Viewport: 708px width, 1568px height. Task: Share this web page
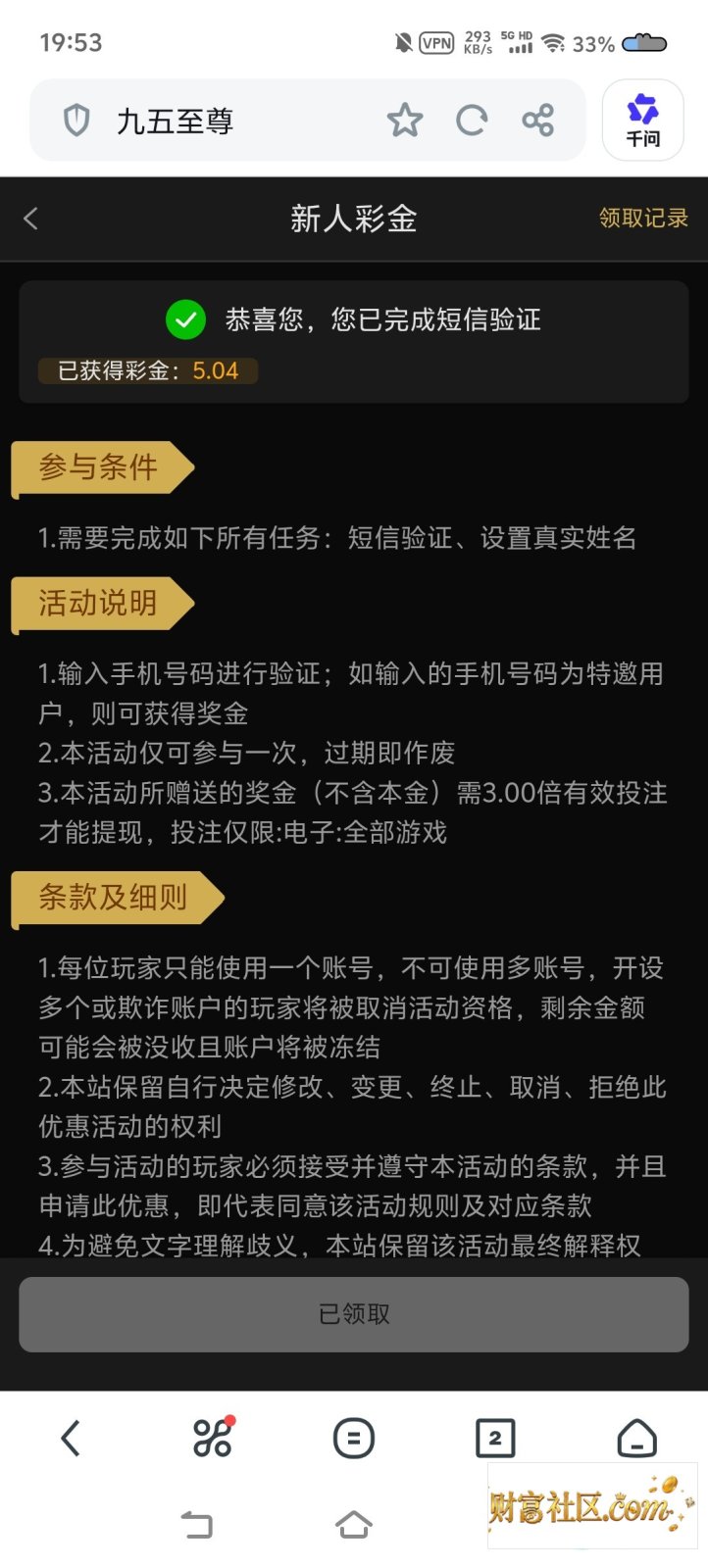coord(537,121)
